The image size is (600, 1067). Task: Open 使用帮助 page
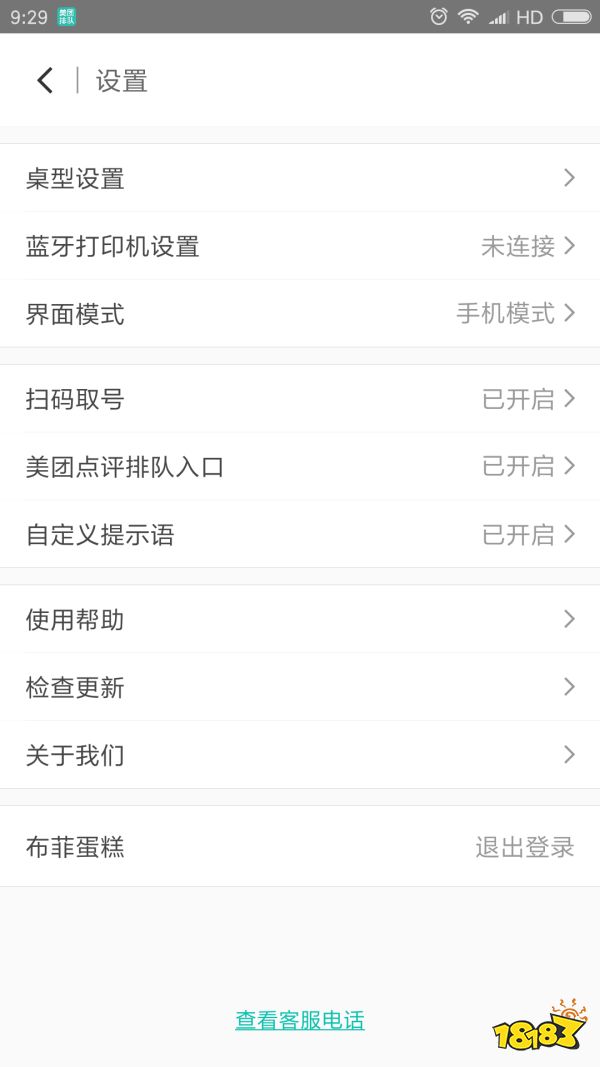point(300,620)
